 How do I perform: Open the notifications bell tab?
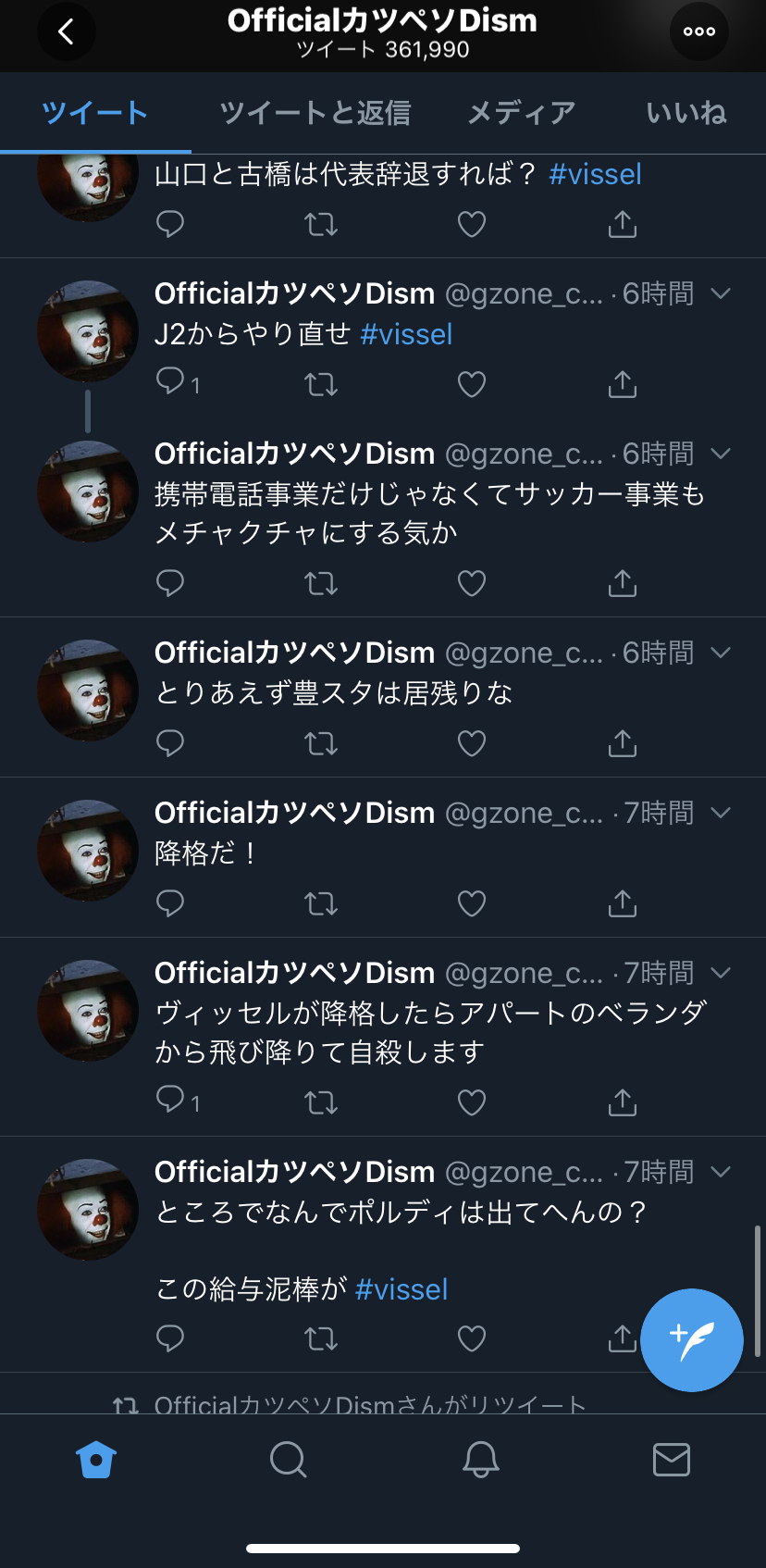(x=480, y=1460)
